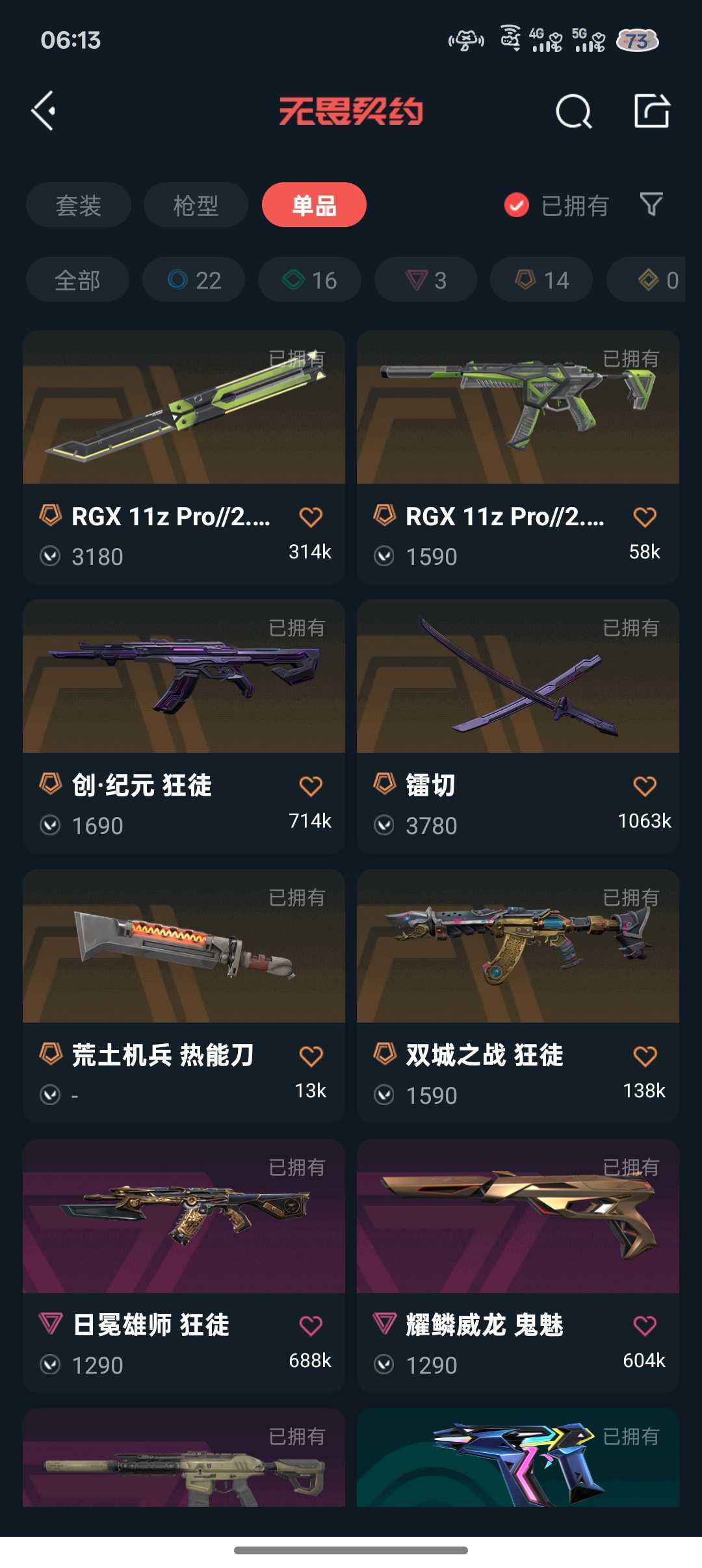The width and height of the screenshot is (702, 1568).
Task: Open the filter funnel icon
Action: (x=651, y=205)
